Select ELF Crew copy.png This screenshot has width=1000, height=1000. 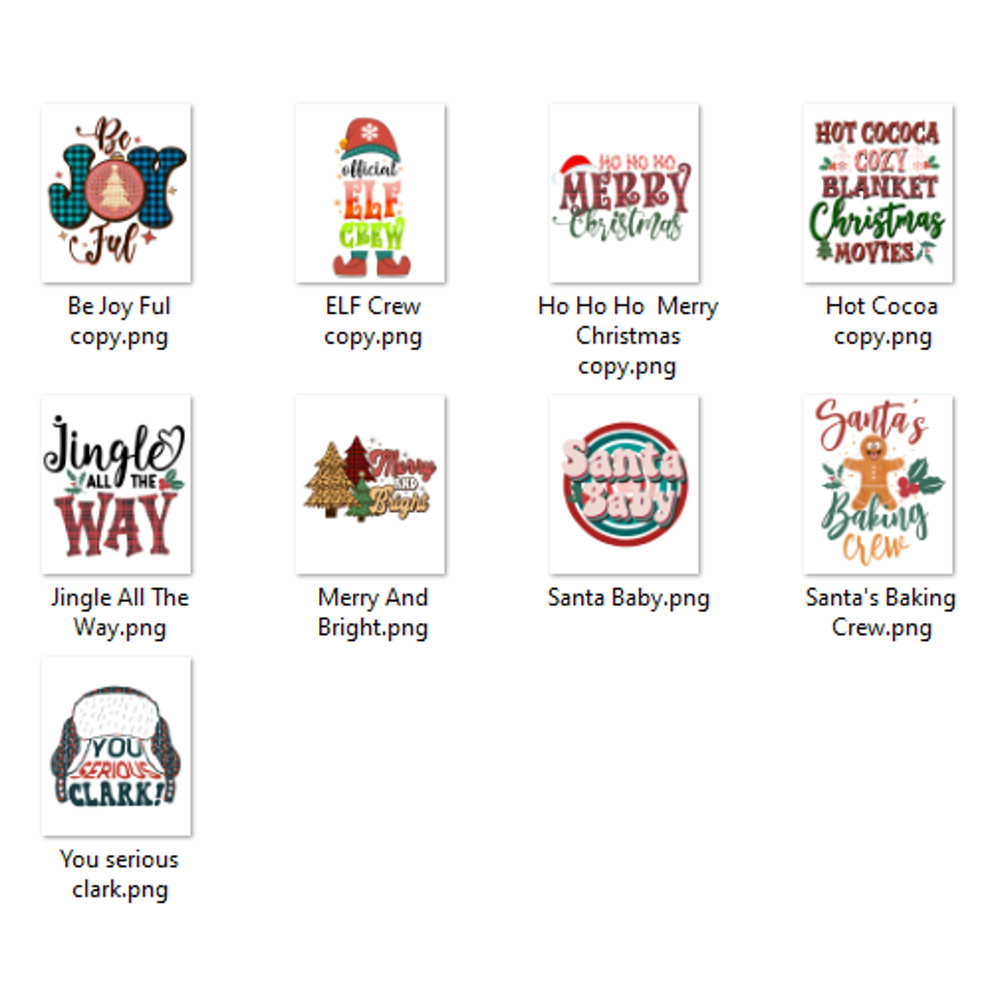pos(371,193)
